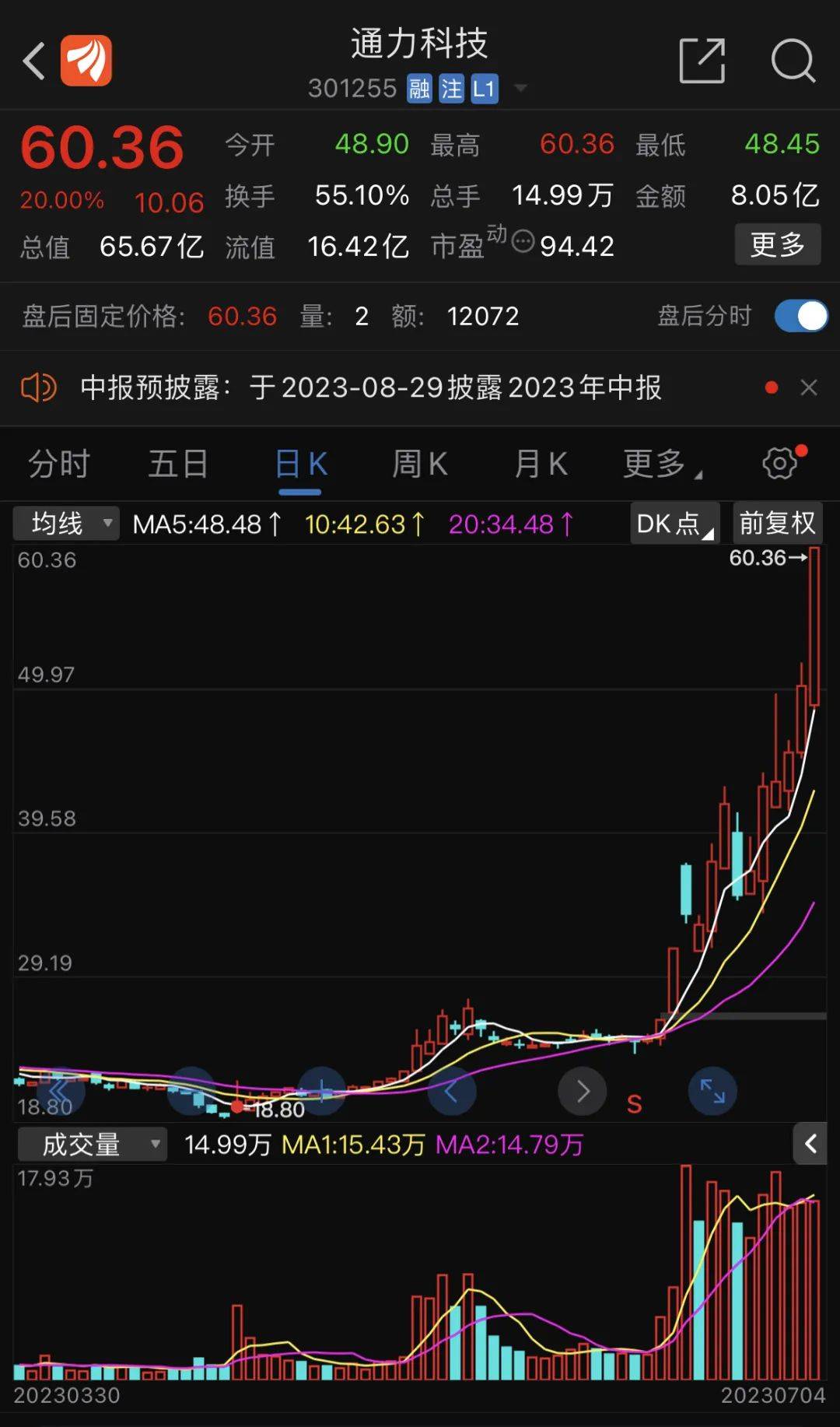Open the 成交量 indicator dropdown

(x=92, y=1144)
